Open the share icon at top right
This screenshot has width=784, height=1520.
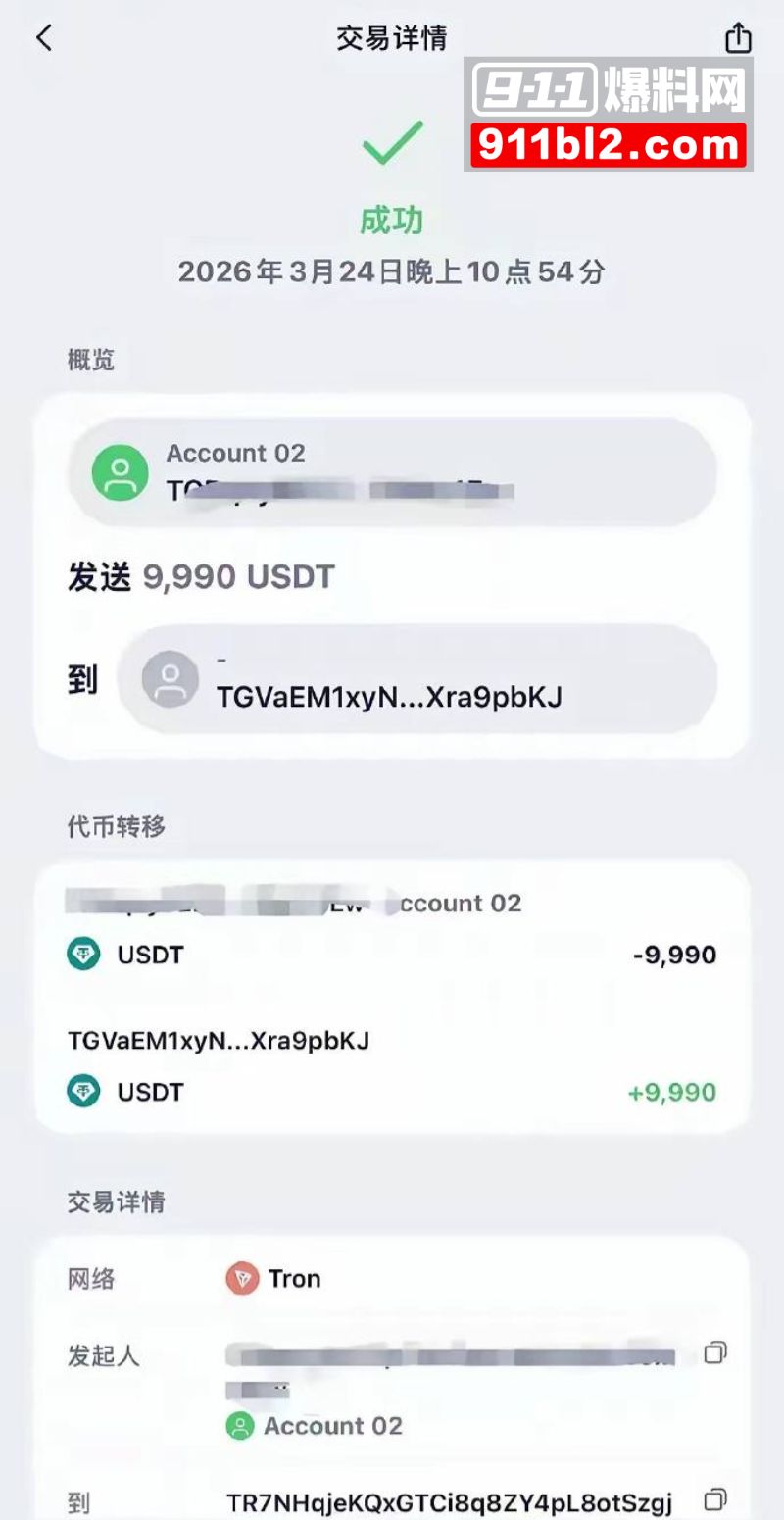point(739,37)
